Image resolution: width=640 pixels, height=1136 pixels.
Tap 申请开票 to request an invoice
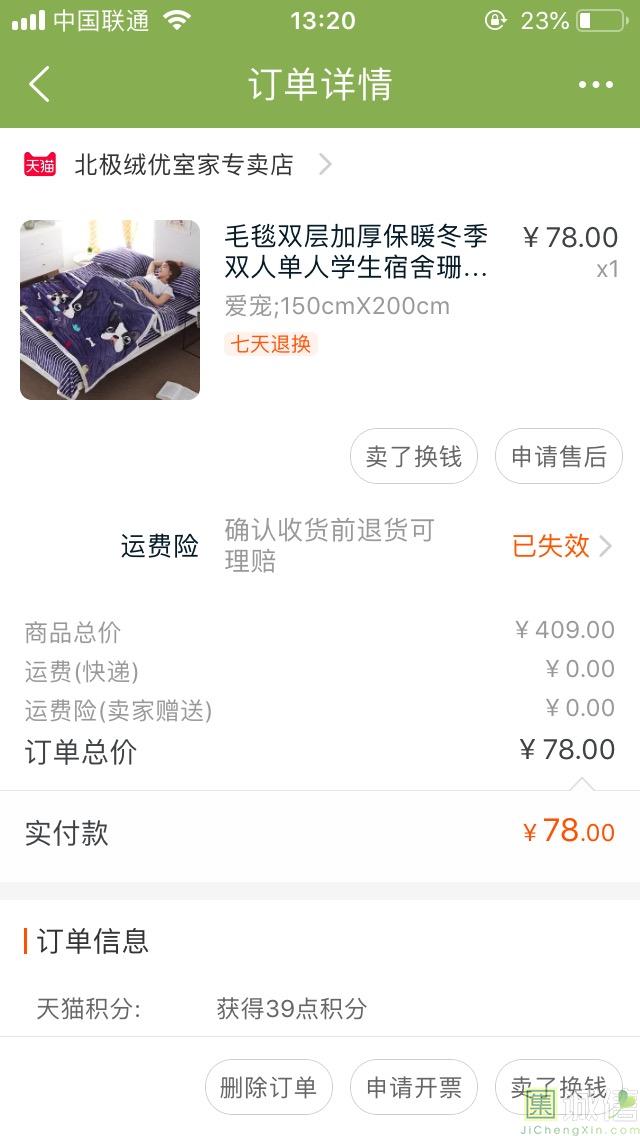click(413, 1087)
